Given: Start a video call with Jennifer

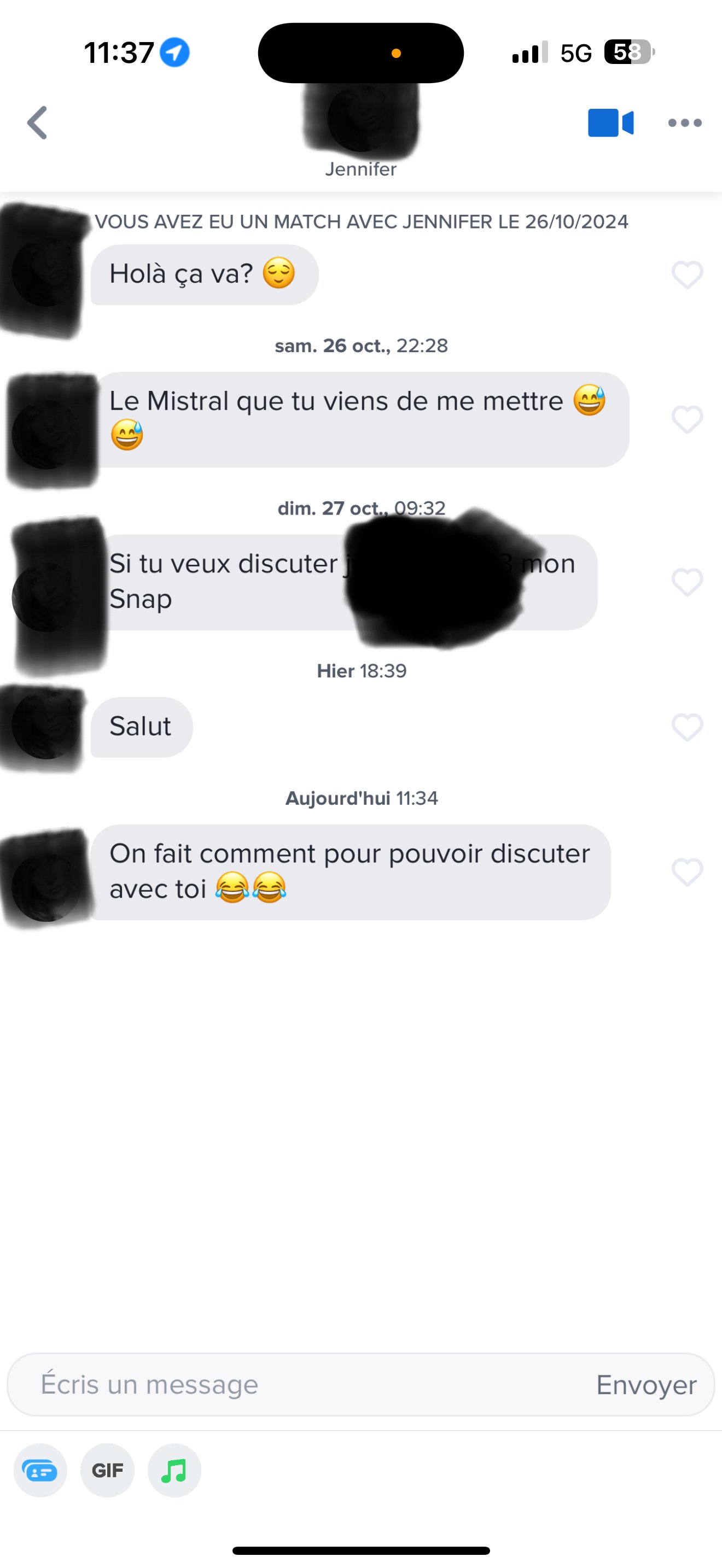Looking at the screenshot, I should (610, 123).
